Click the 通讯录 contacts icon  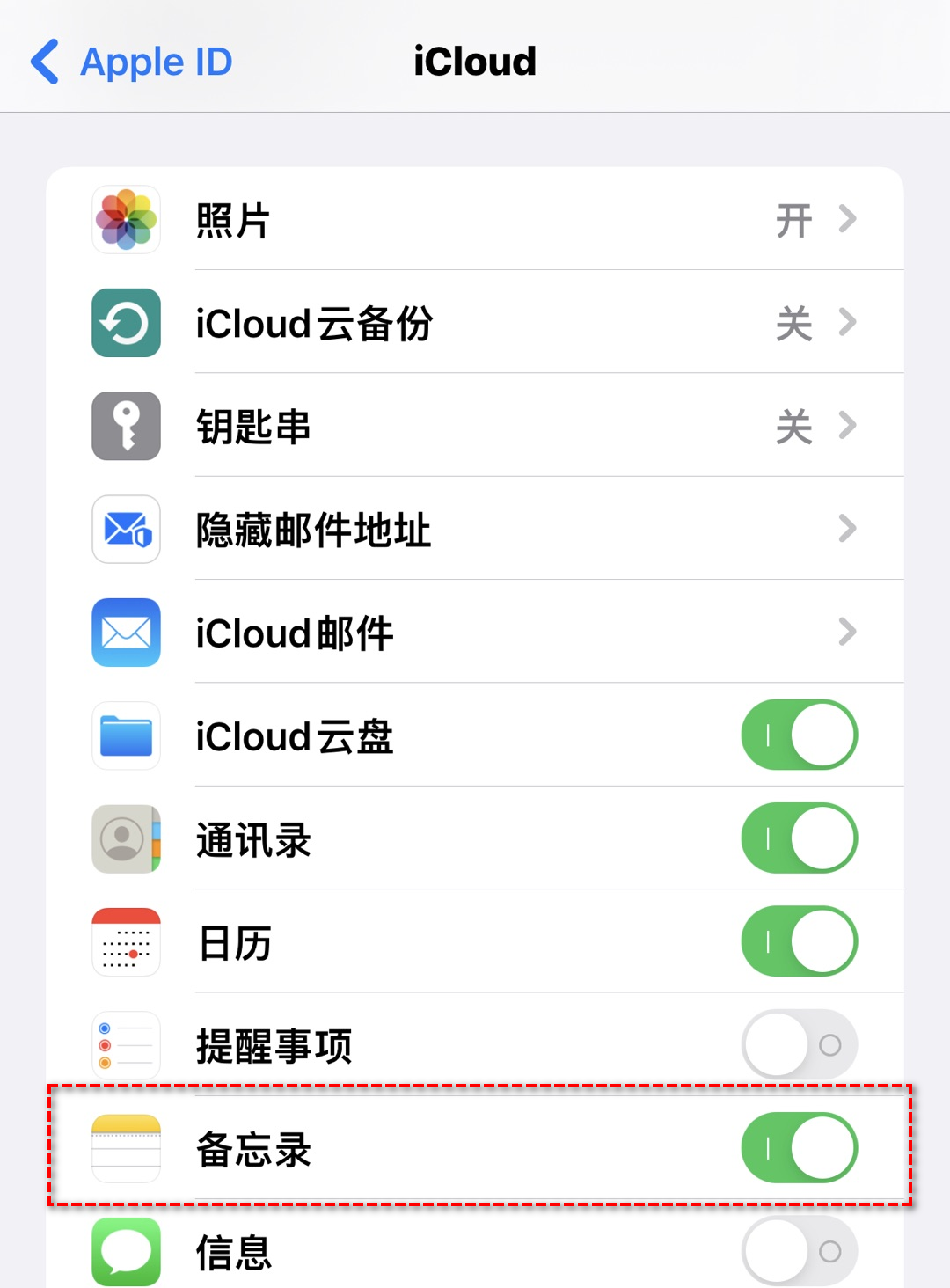126,838
